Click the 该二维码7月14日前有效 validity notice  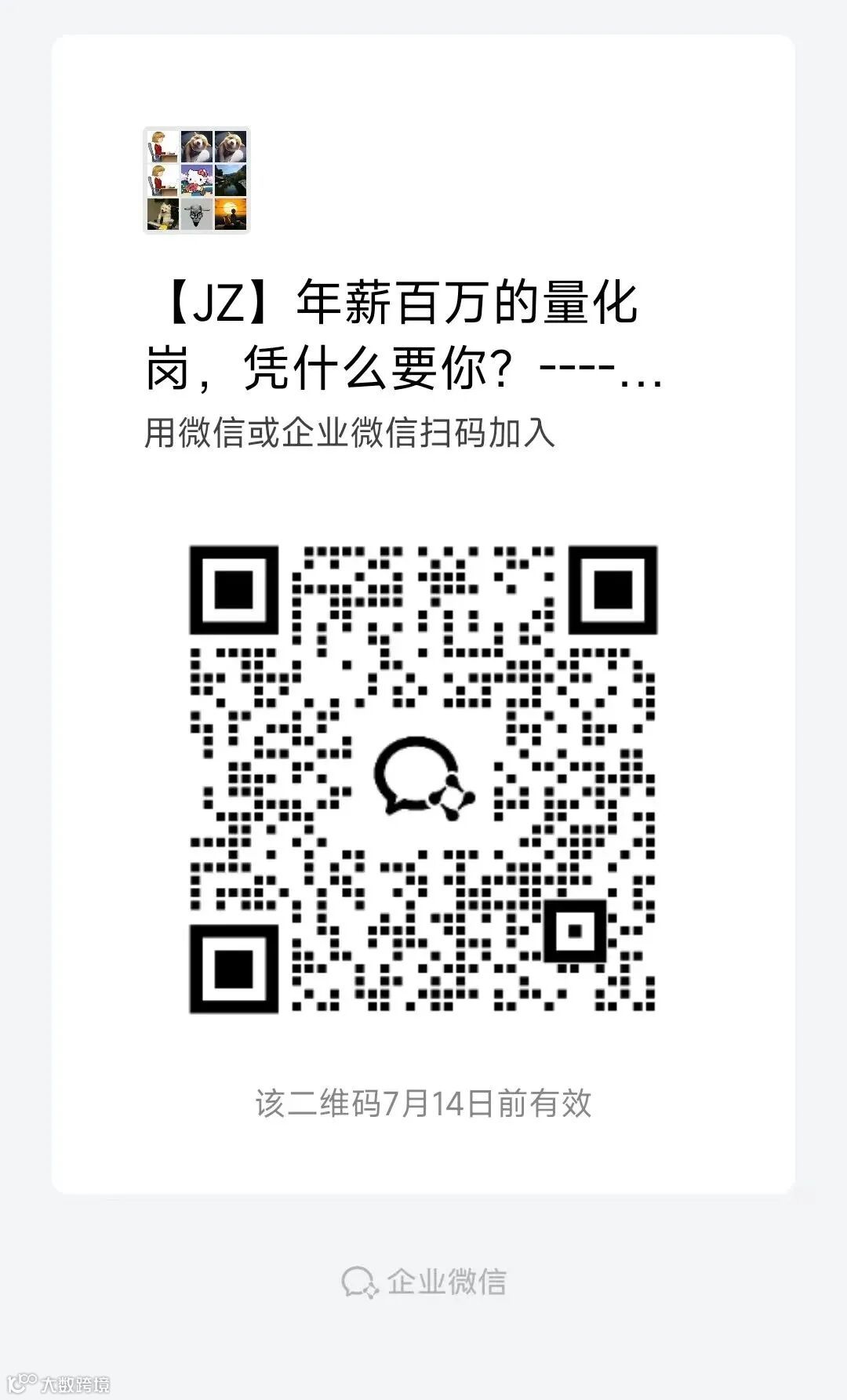[x=423, y=1102]
